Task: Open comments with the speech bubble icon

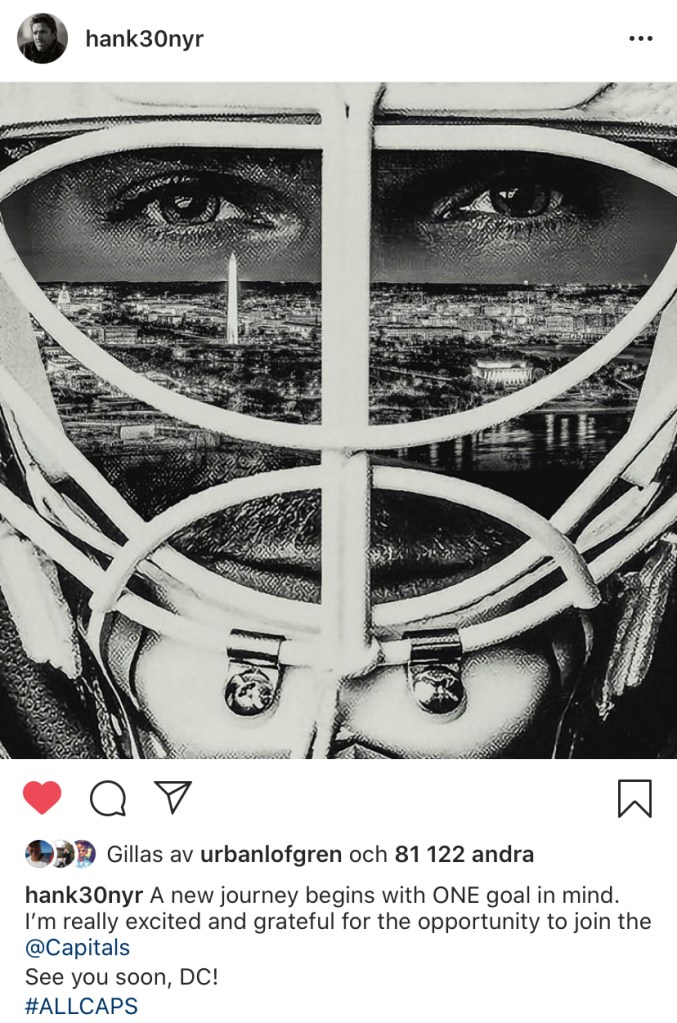Action: 107,798
